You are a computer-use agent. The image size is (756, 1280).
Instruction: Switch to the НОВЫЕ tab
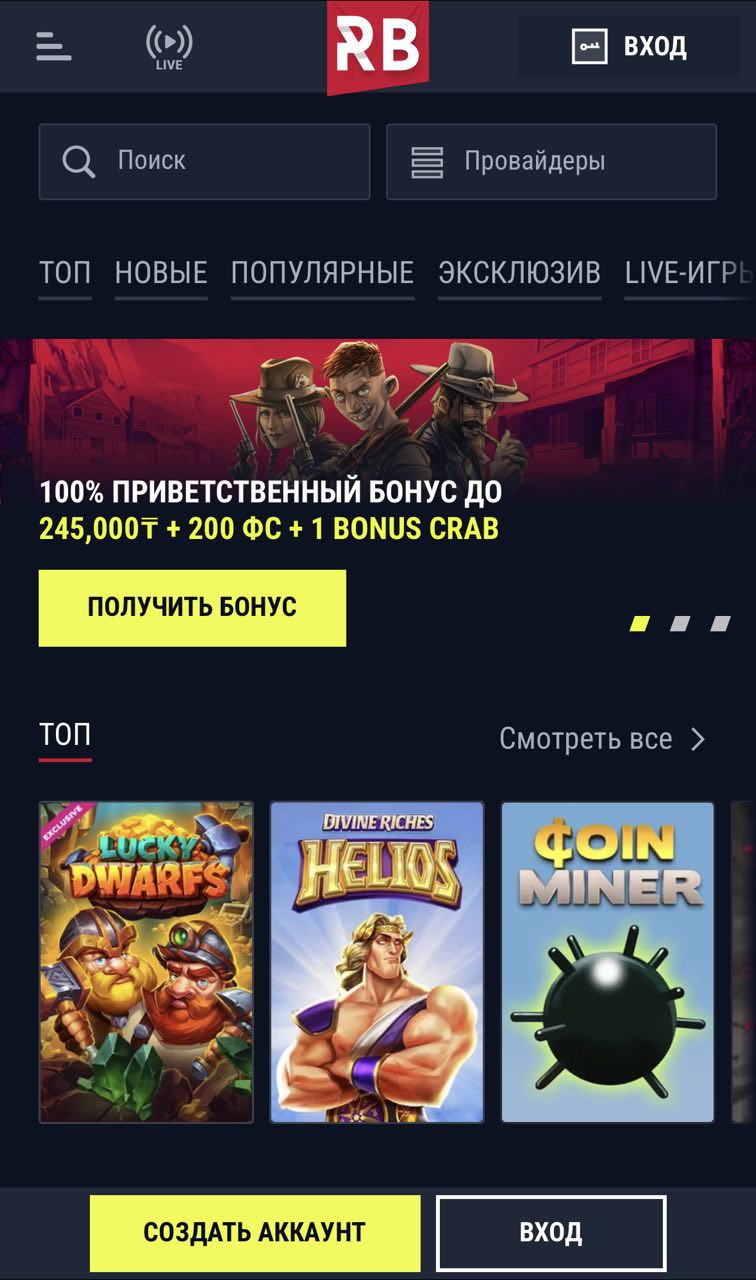(161, 273)
